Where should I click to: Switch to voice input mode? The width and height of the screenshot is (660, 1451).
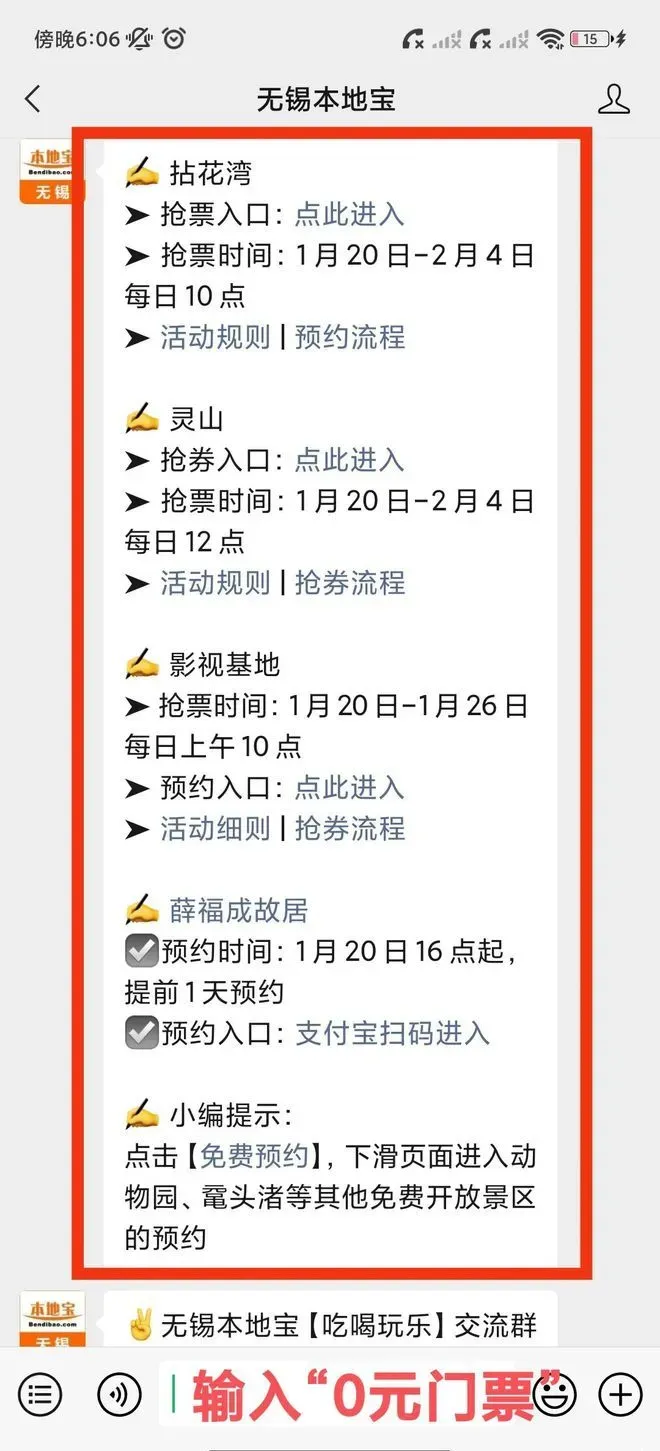click(119, 1393)
